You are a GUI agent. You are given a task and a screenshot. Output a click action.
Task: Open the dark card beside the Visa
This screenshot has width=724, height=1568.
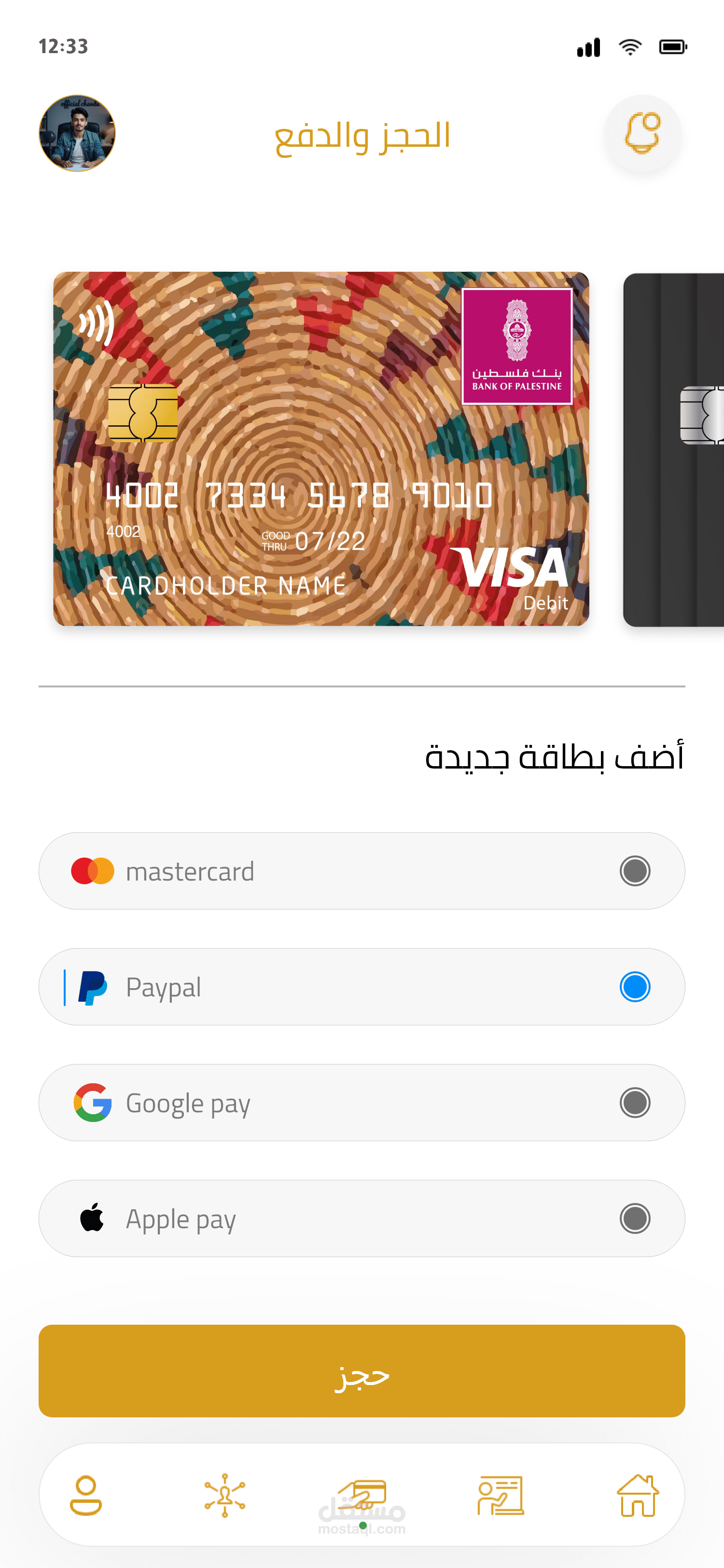(x=673, y=450)
